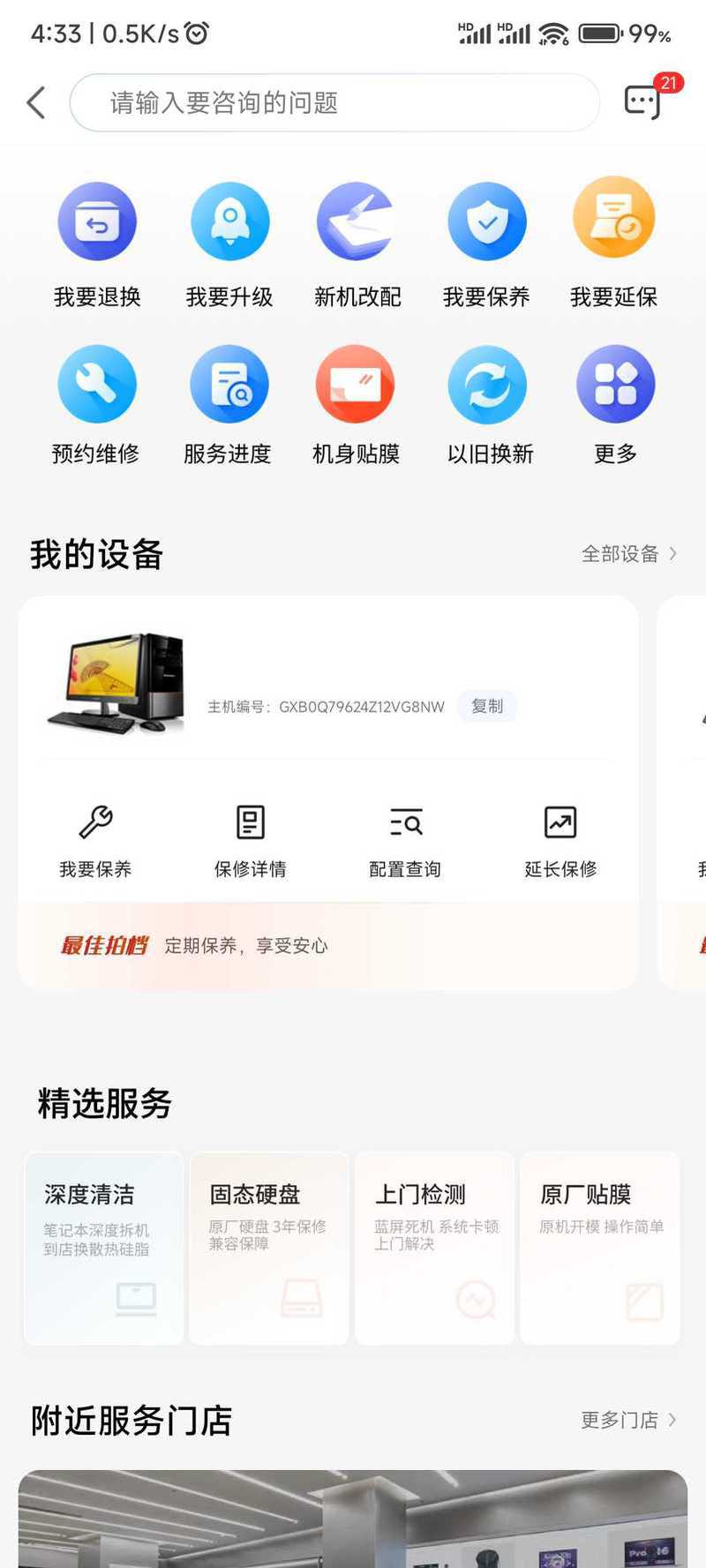Tap the question search input field
This screenshot has height=1568, width=706.
334,103
